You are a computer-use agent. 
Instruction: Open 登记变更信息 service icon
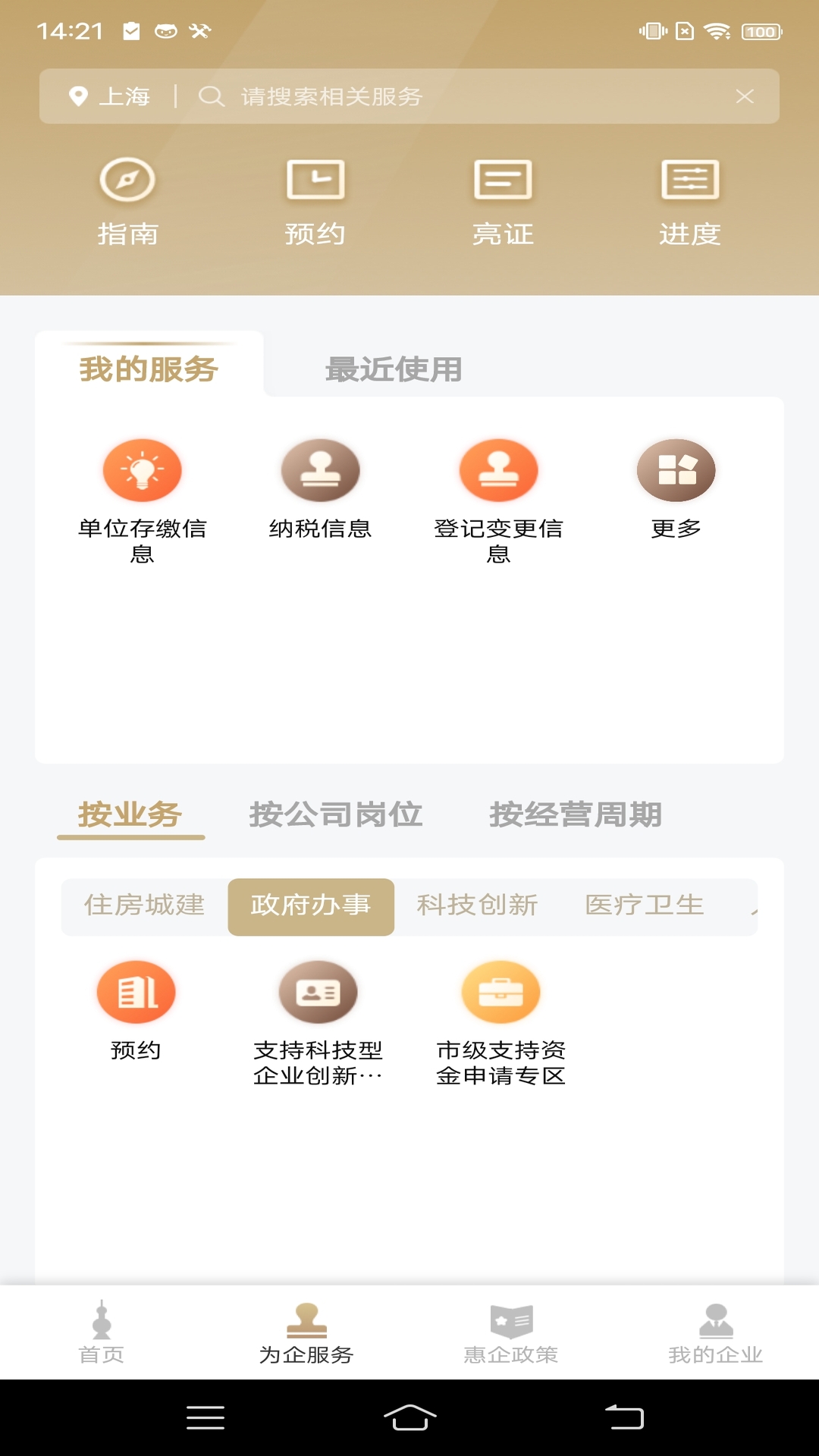tap(498, 470)
